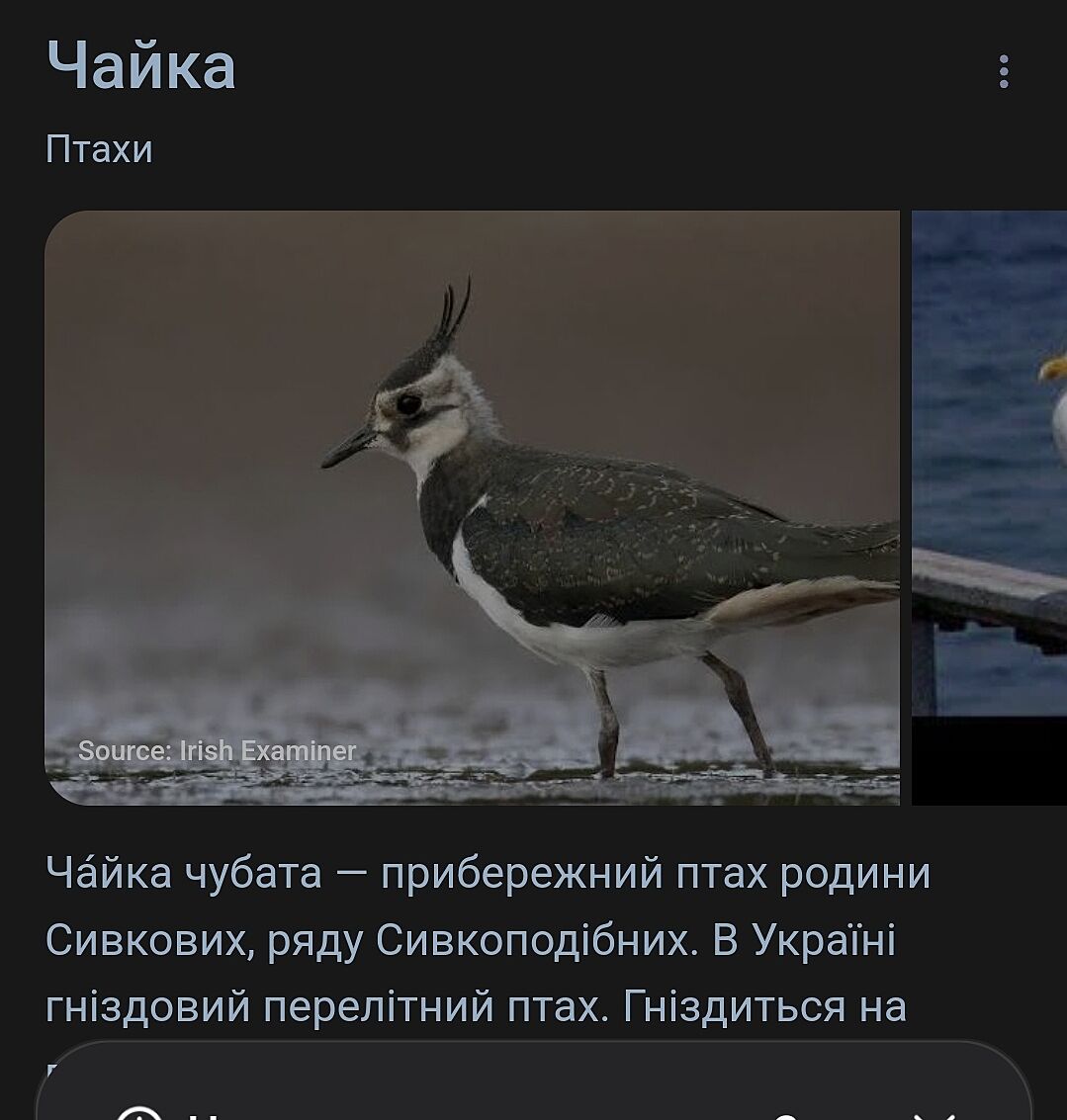Close the bottom sheet with the X
The image size is (1067, 1120).
coord(934,1115)
